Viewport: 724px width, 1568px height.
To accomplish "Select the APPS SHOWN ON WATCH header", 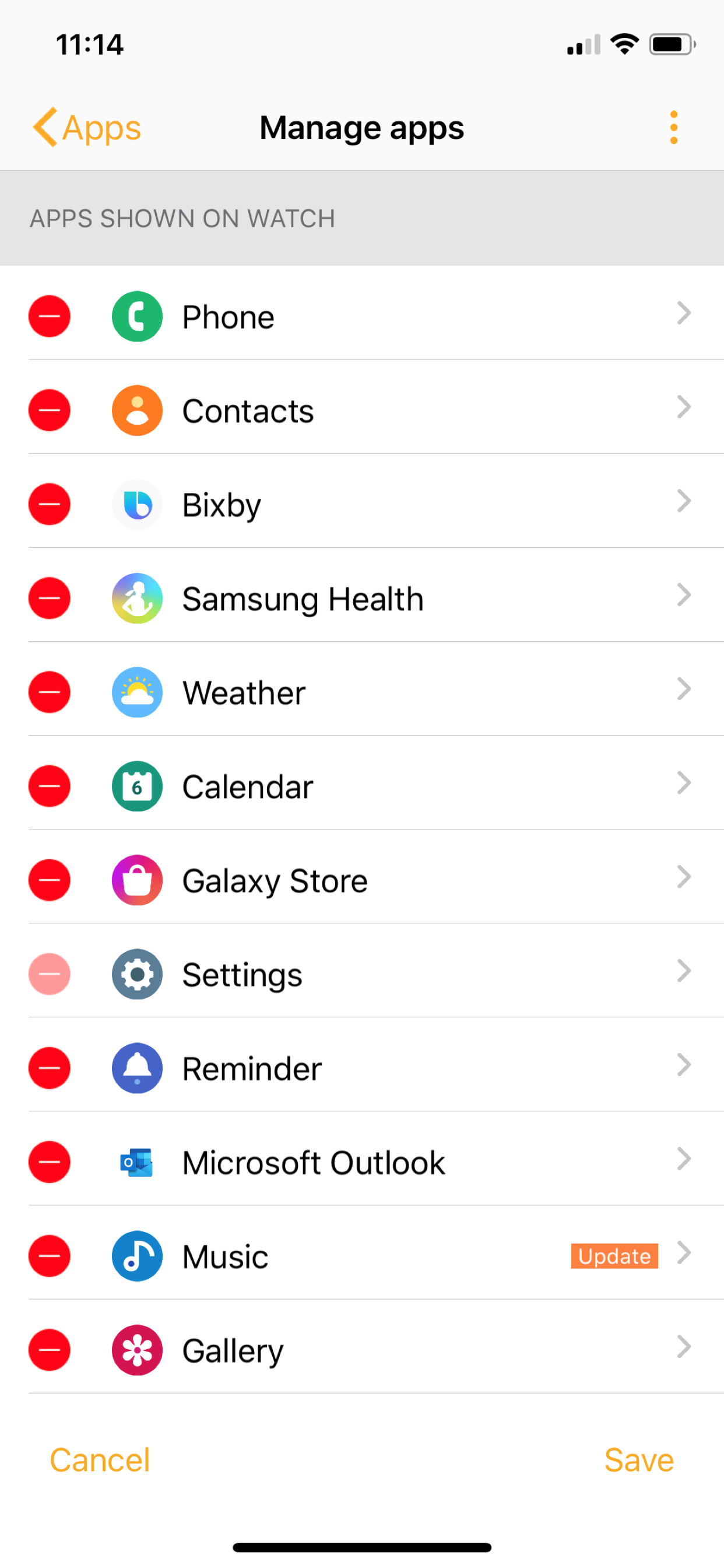I will 182,218.
